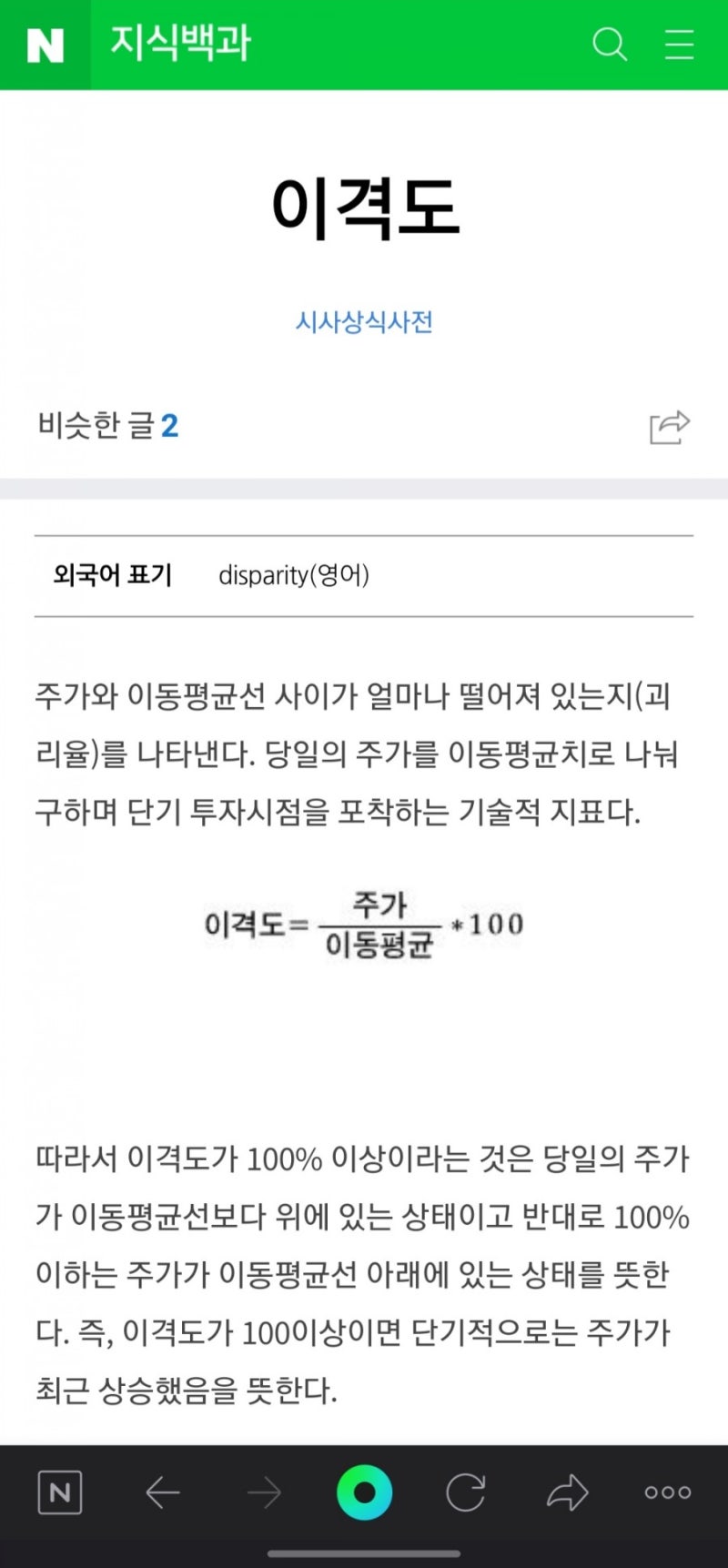
Task: Tap the Naver N logo in header
Action: click(x=45, y=45)
